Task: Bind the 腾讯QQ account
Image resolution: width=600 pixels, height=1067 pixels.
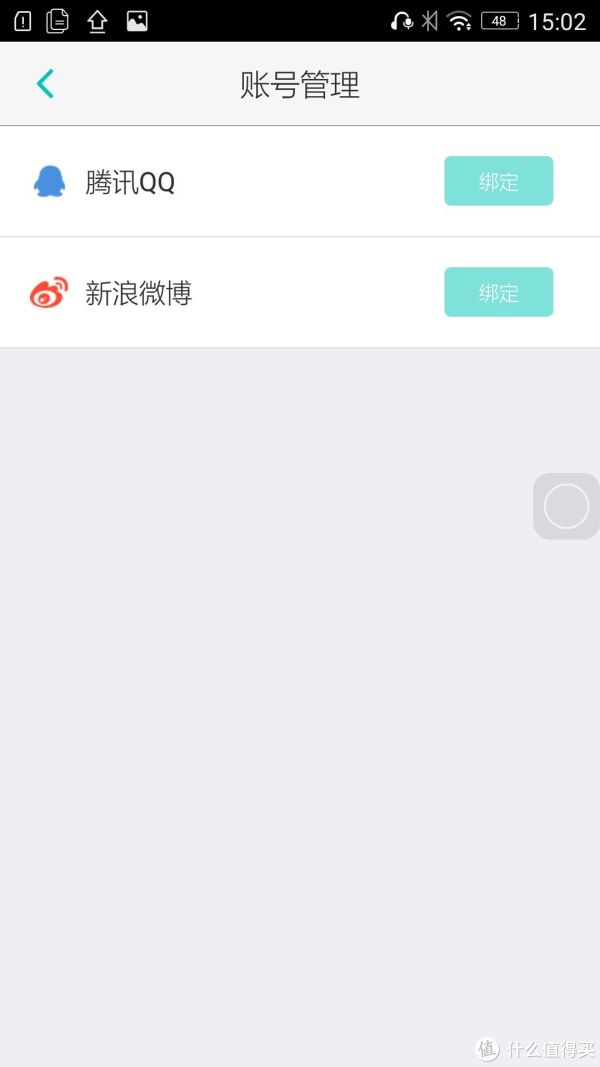Action: pos(499,181)
